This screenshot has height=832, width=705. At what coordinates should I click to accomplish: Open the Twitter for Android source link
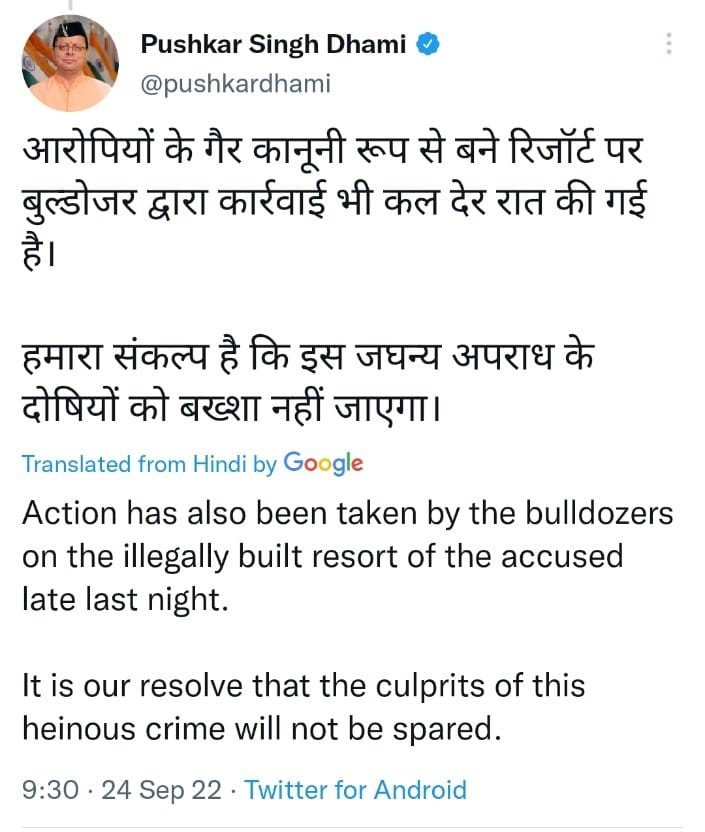click(x=355, y=790)
